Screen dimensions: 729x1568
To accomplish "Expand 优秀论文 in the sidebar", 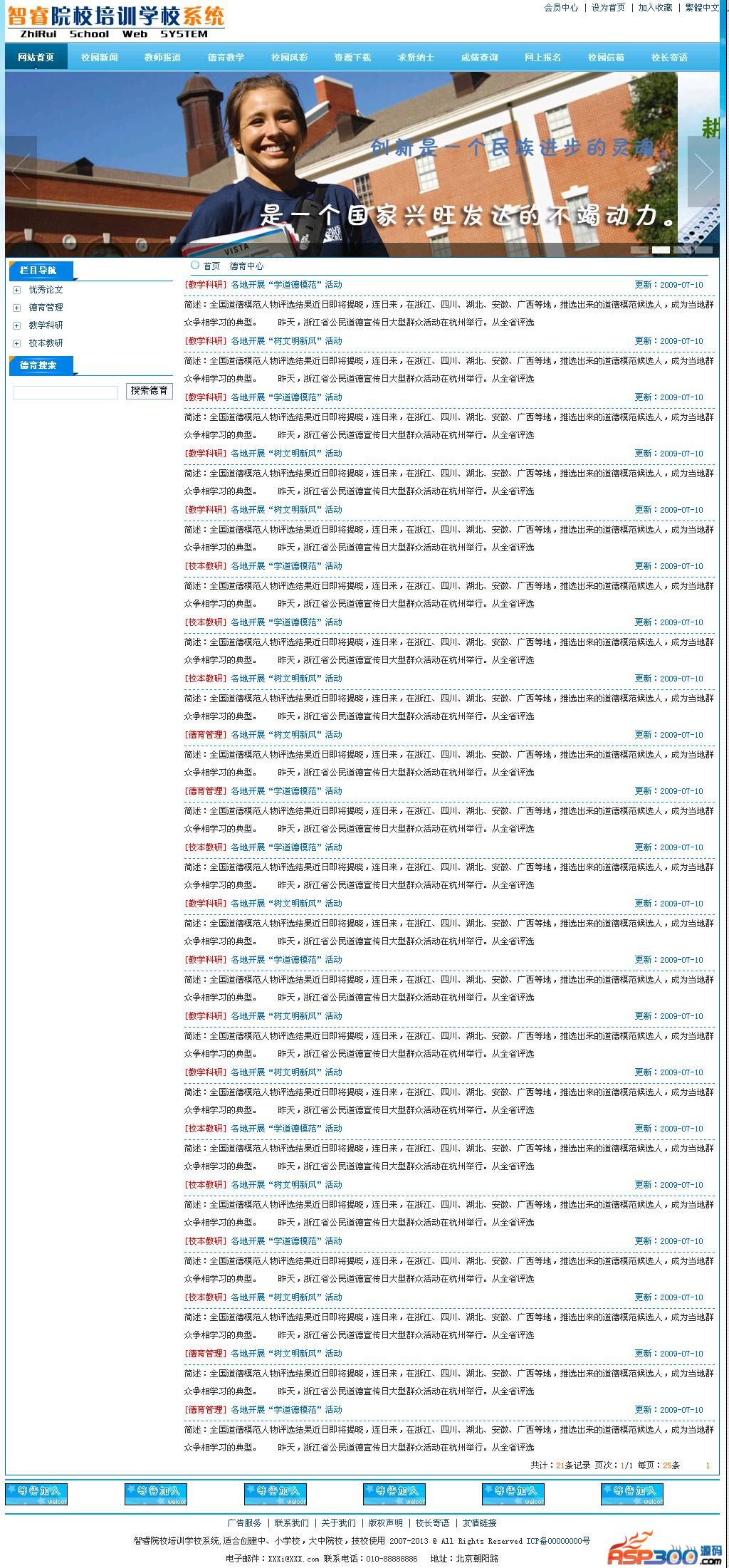I will point(46,290).
